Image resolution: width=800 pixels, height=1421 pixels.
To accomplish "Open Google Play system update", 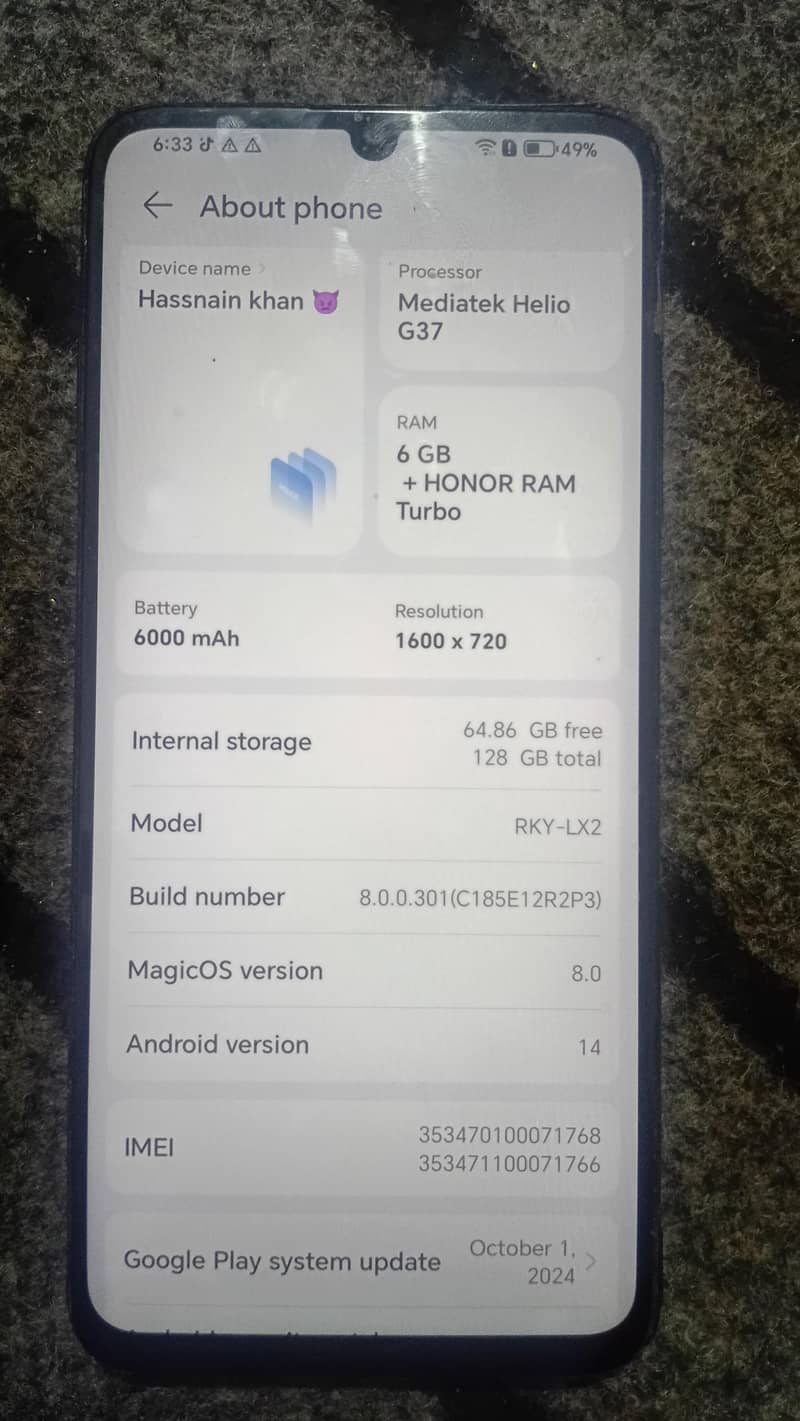I will click(x=362, y=1261).
